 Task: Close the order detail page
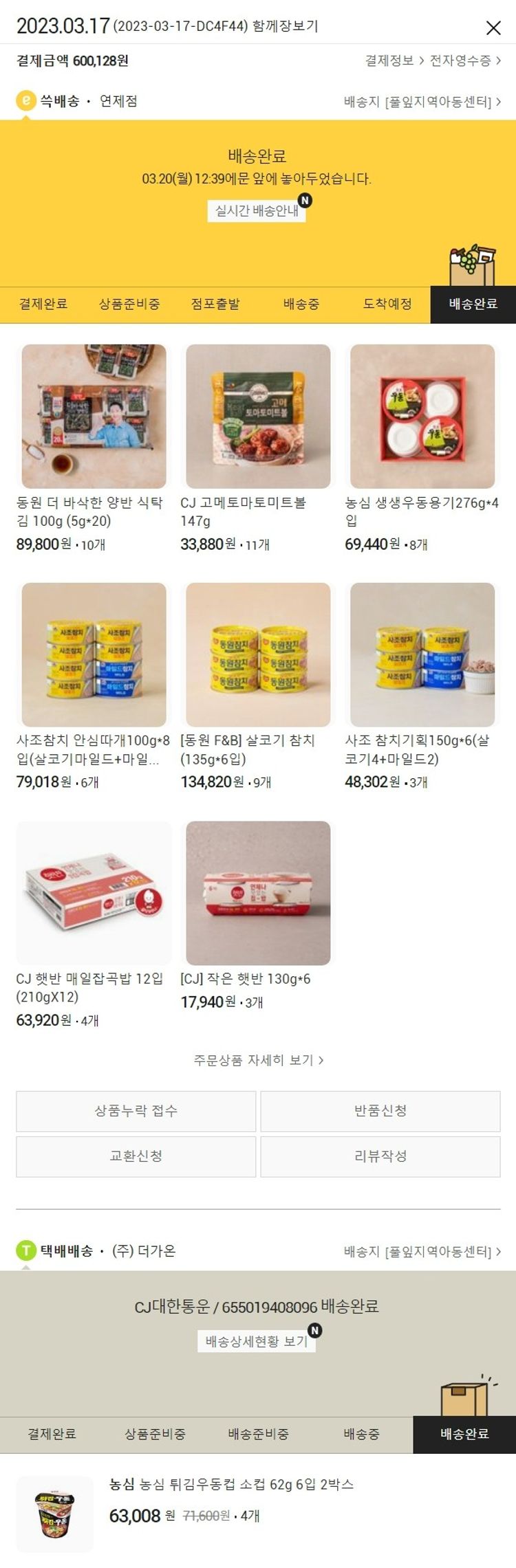[493, 27]
